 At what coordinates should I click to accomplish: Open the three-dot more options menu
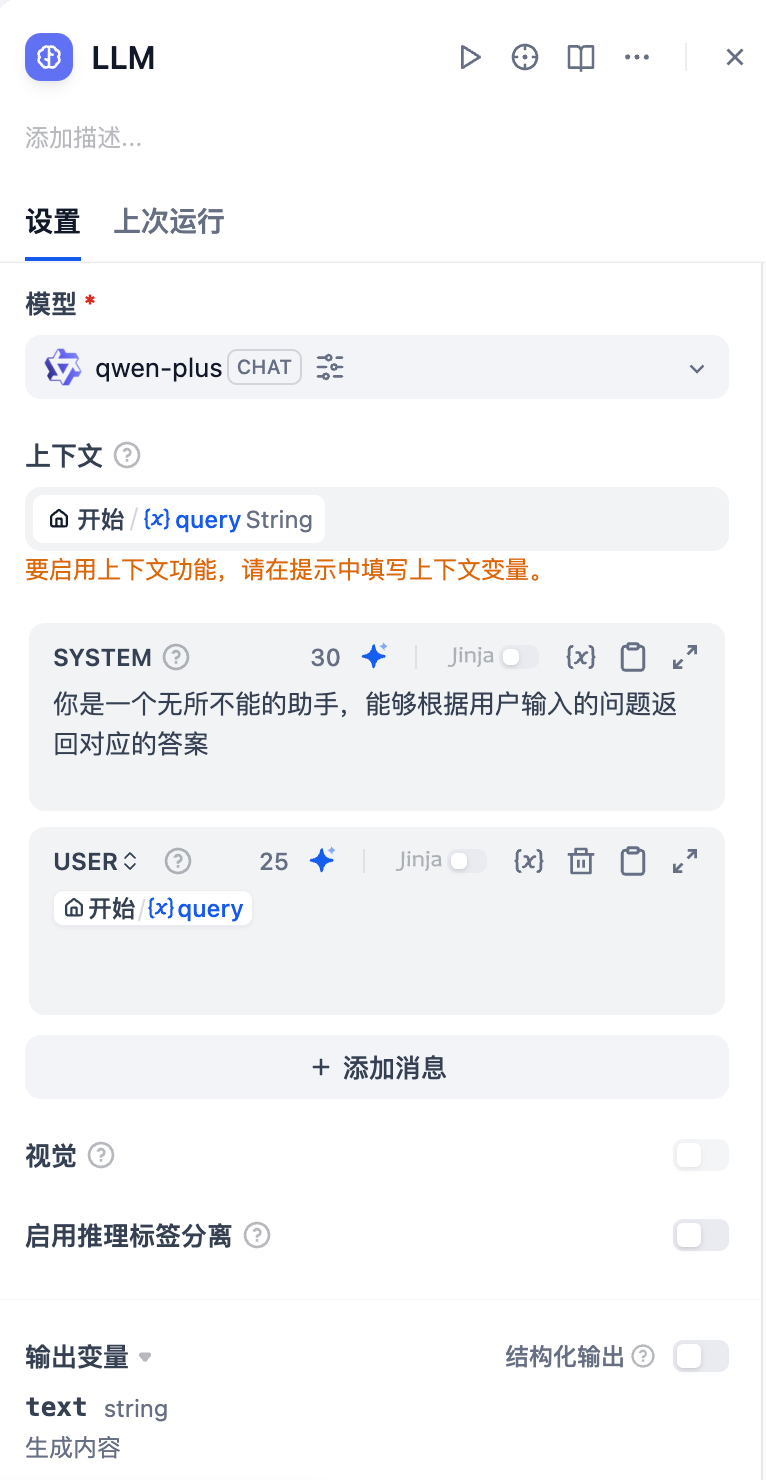(x=637, y=58)
